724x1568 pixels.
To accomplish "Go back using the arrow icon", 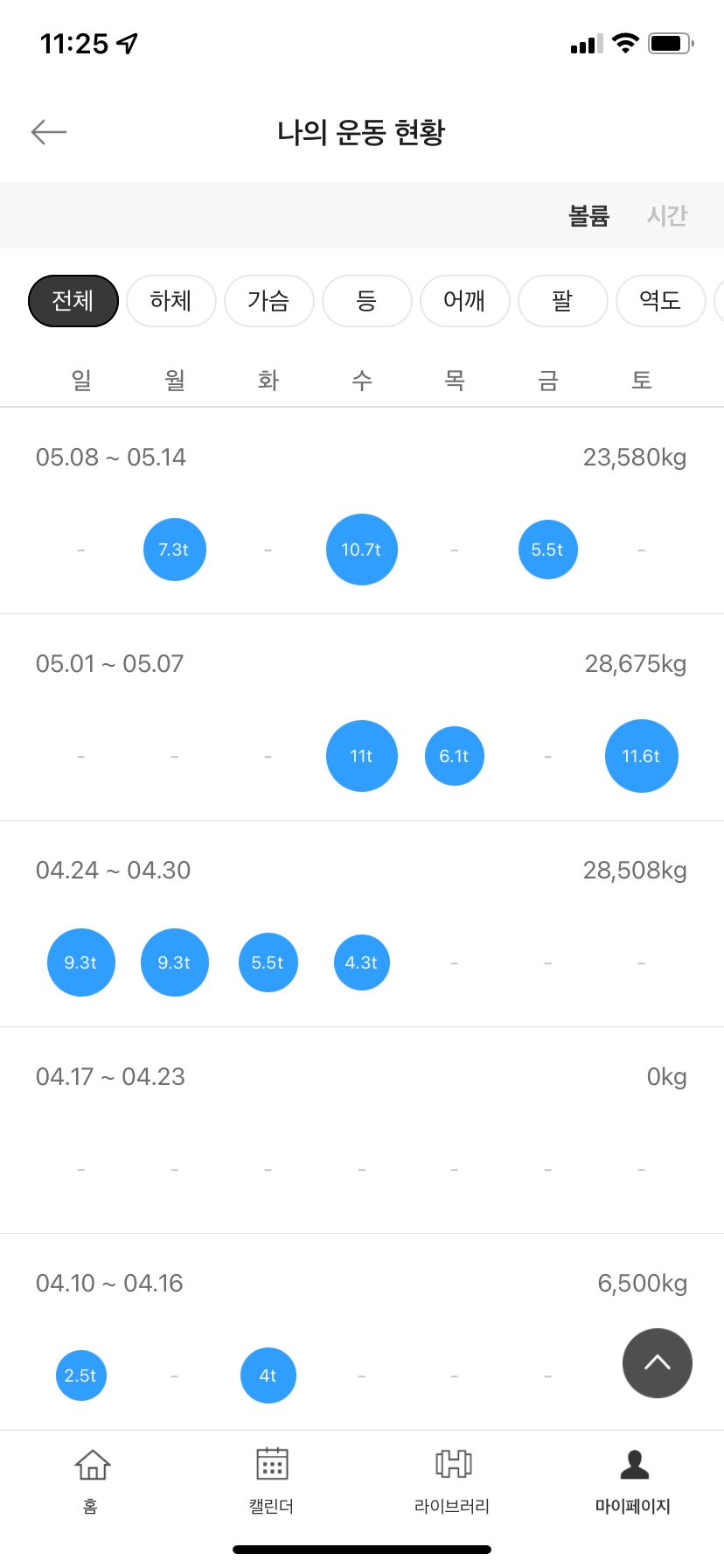I will 49,132.
